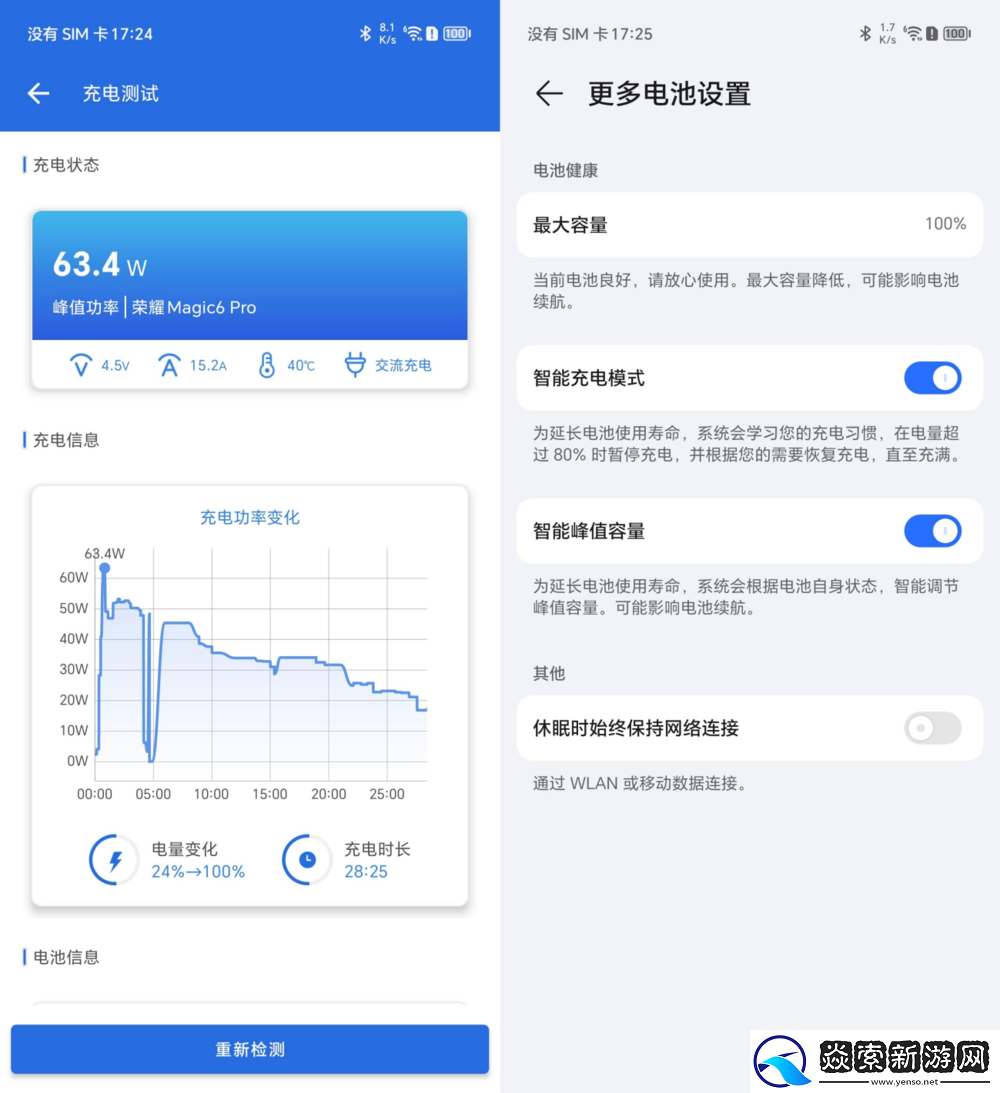Disable the 智能充电模式 switch
1000x1093 pixels.
click(932, 378)
